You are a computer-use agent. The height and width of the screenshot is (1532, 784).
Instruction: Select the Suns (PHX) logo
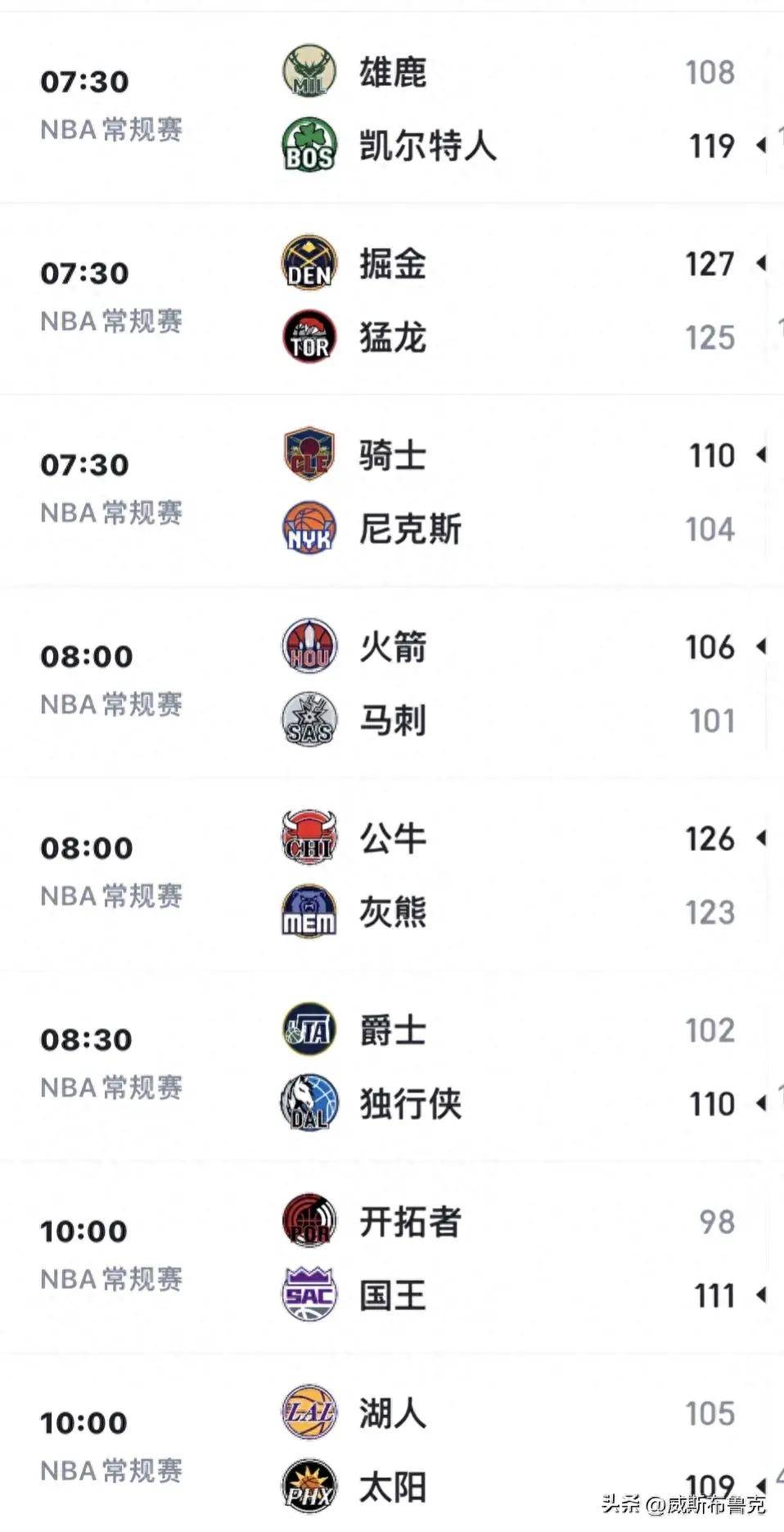click(307, 1485)
